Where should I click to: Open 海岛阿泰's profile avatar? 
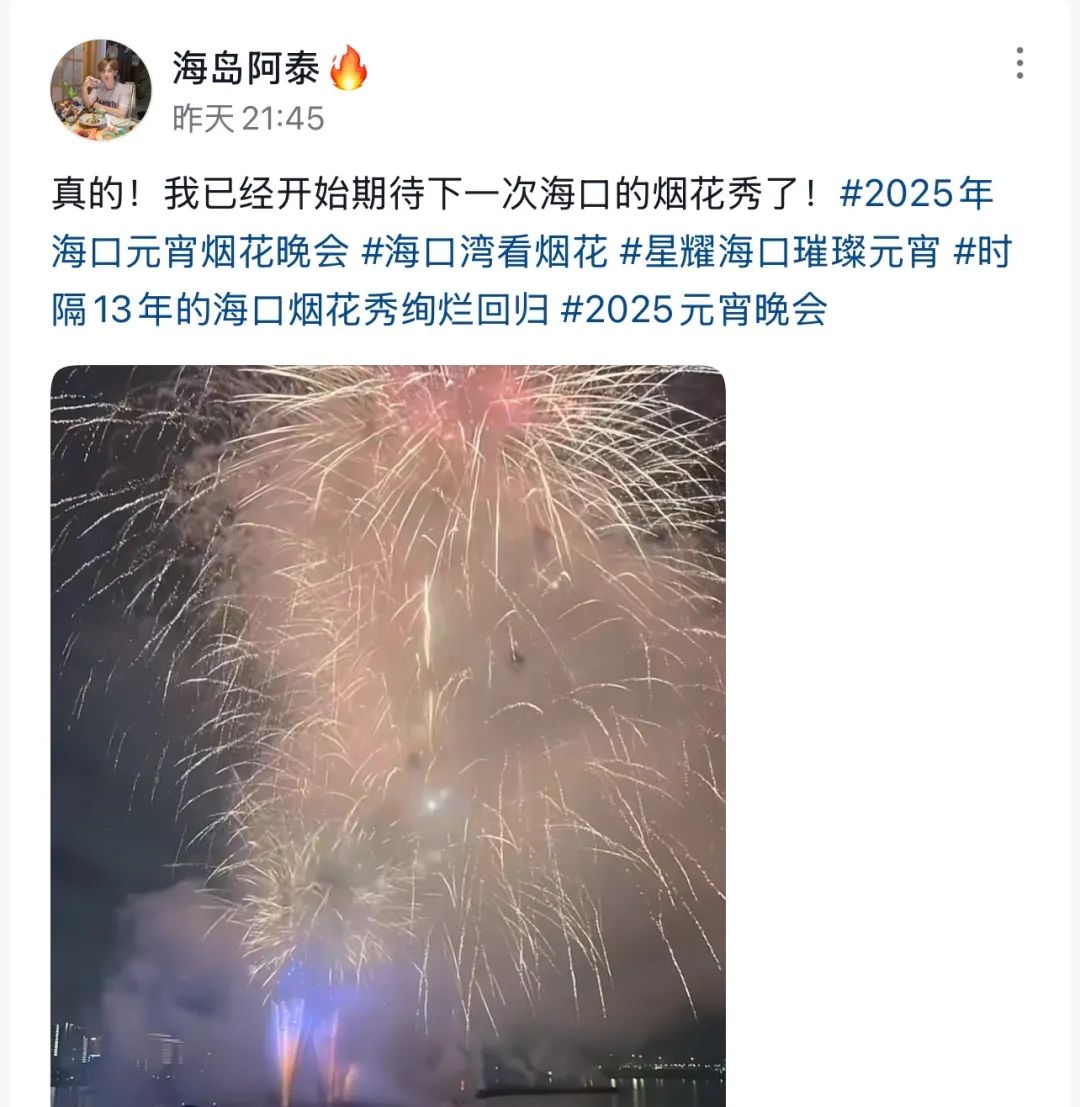pos(101,90)
